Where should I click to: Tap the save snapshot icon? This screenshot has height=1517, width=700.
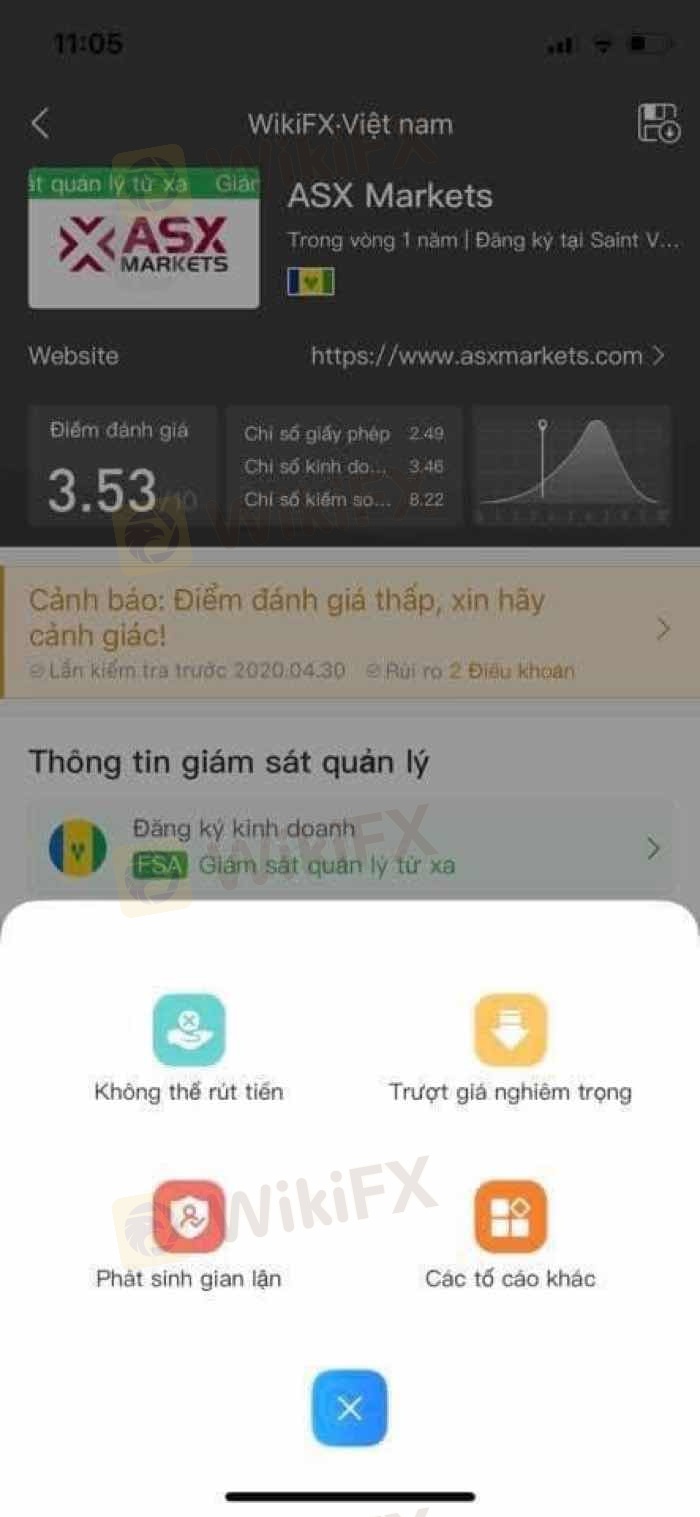click(657, 124)
